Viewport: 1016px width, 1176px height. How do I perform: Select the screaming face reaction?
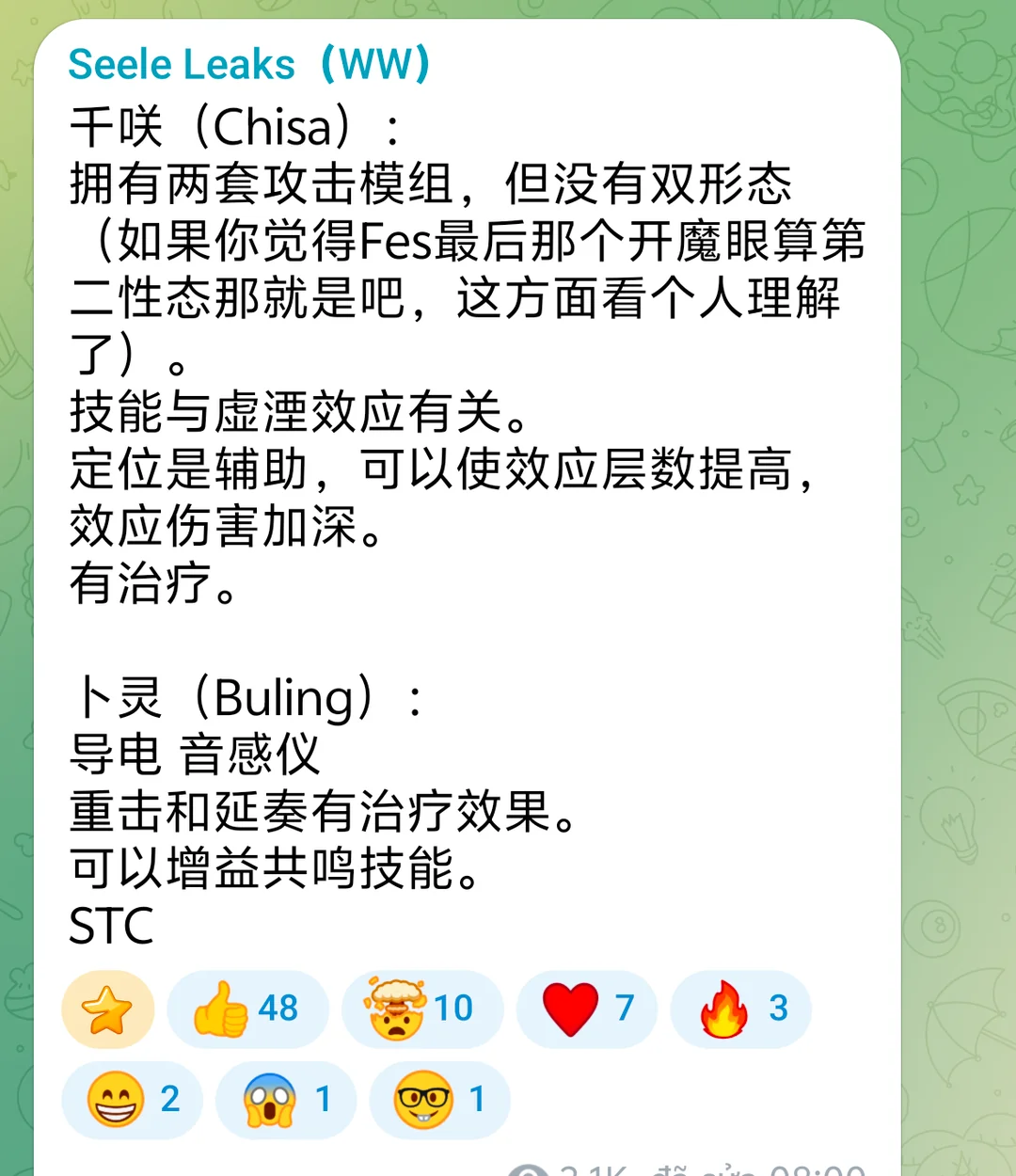[286, 1099]
